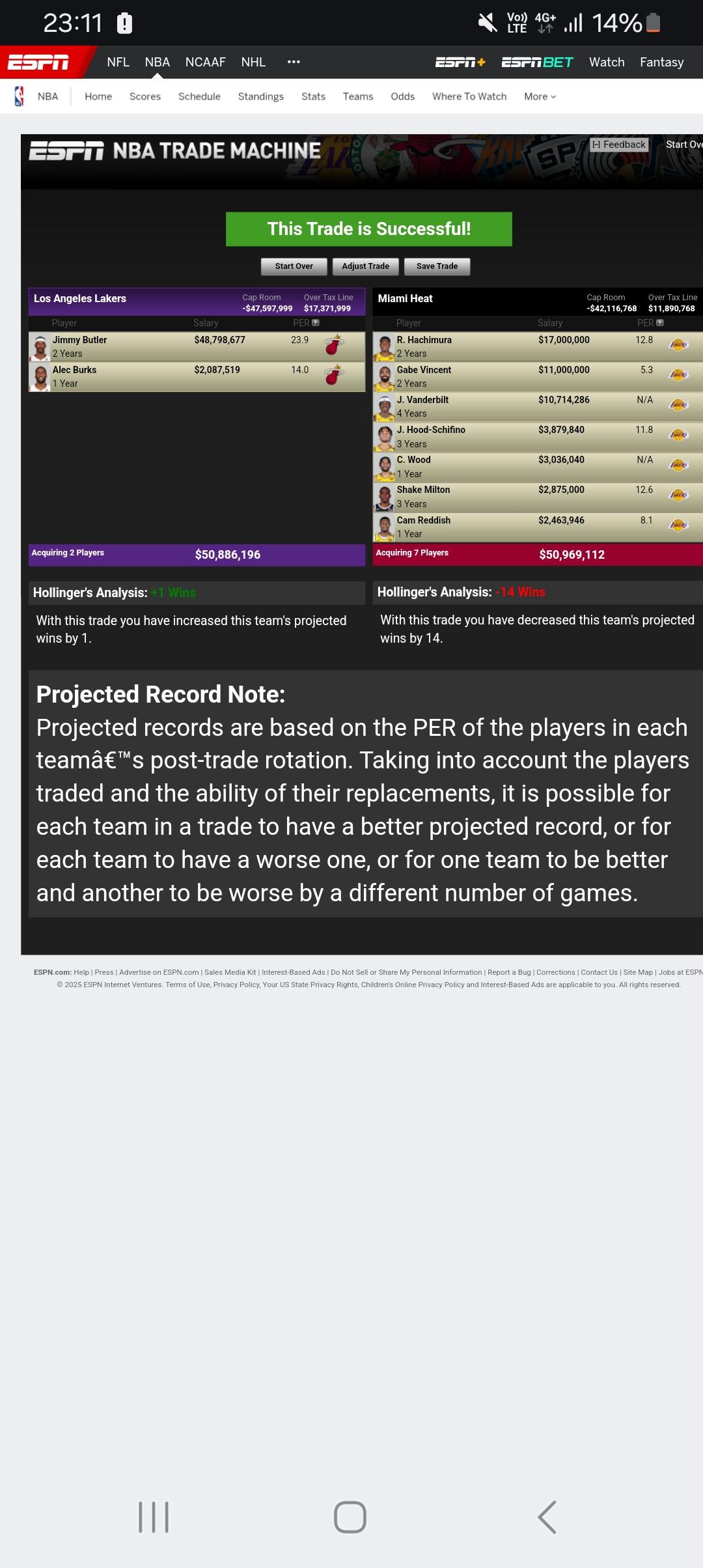Screen dimensions: 703x1568
Task: Tap the Start Over button below the banner
Action: click(294, 266)
